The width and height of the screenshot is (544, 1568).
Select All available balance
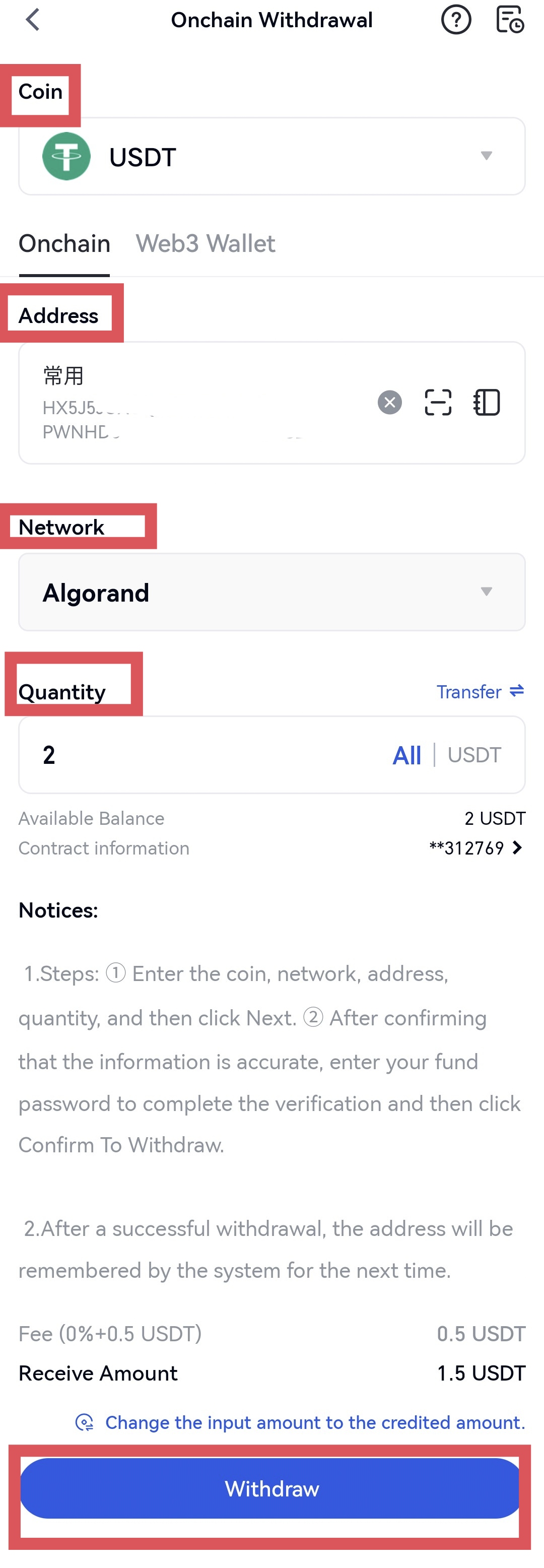point(406,755)
